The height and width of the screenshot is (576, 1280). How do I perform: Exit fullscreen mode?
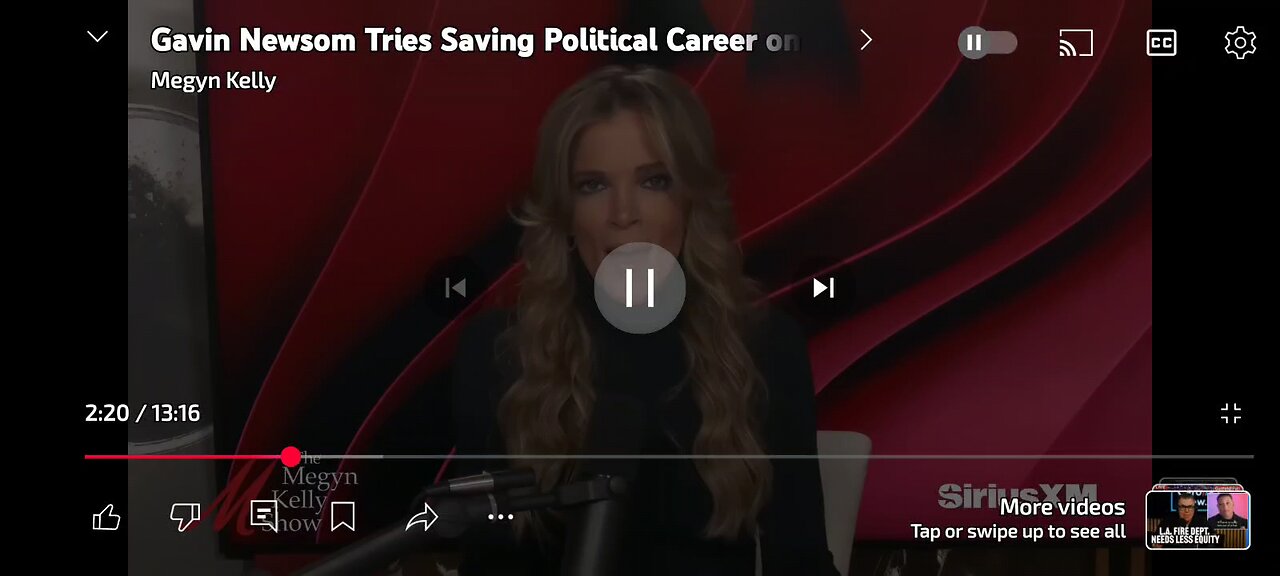tap(1231, 414)
